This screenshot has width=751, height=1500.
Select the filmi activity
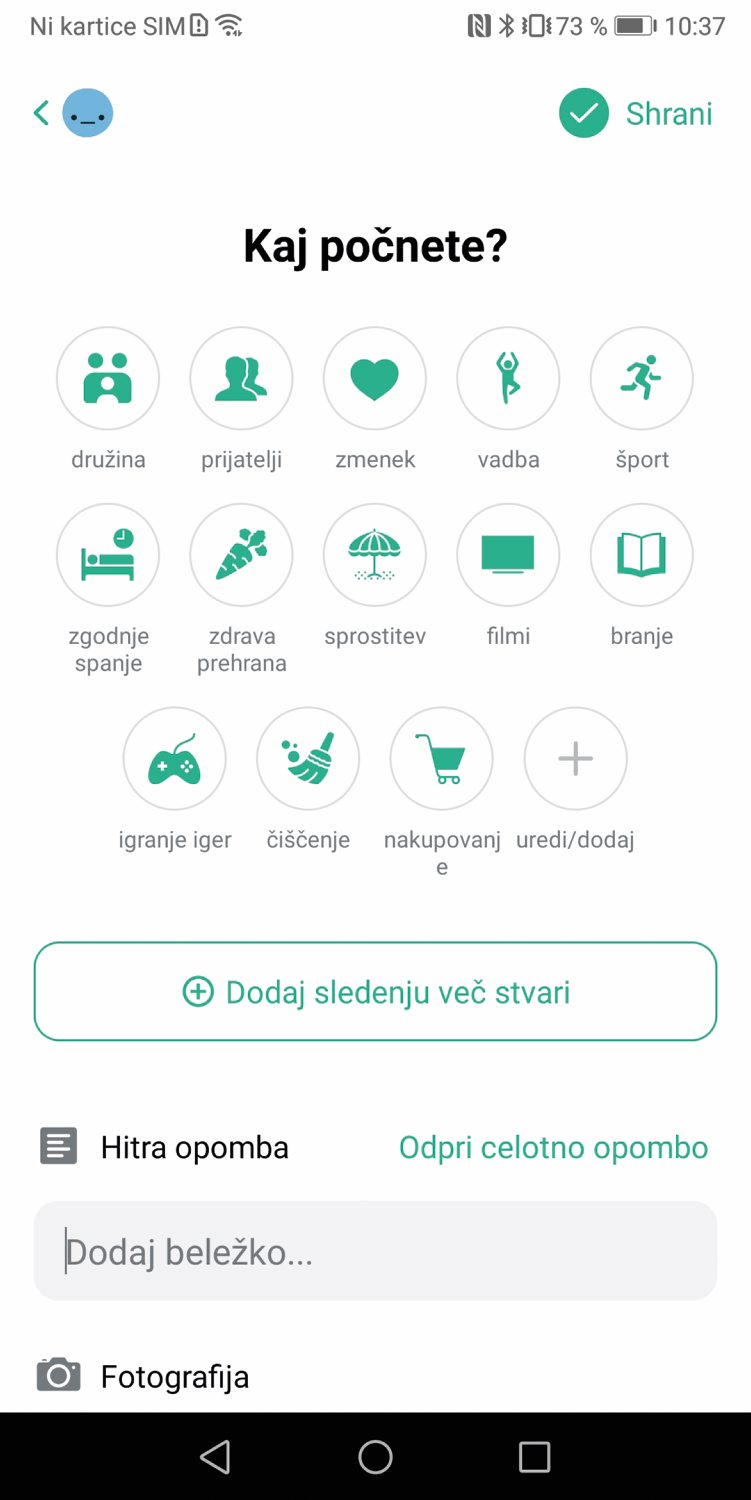(508, 555)
